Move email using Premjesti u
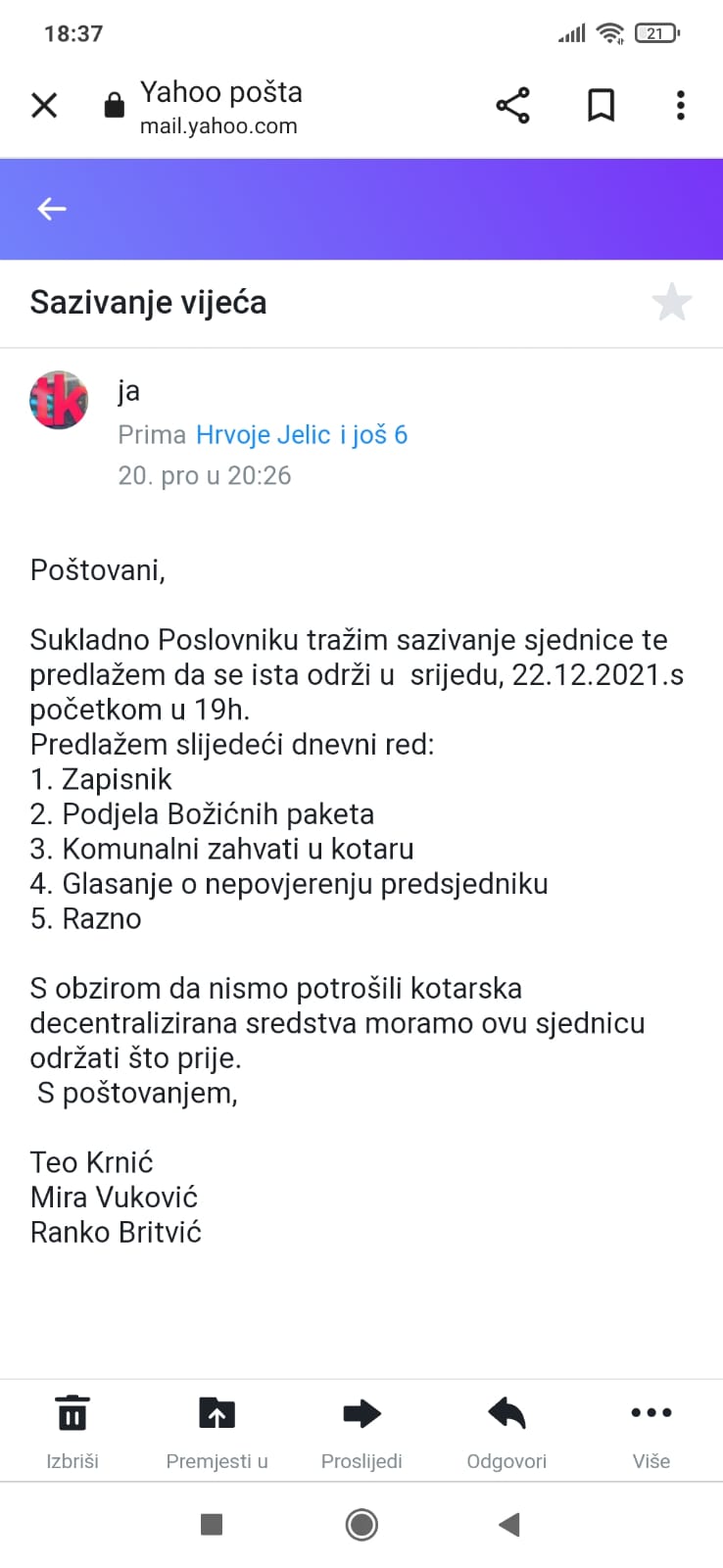Screen dimensions: 723x1568 click(x=217, y=1431)
